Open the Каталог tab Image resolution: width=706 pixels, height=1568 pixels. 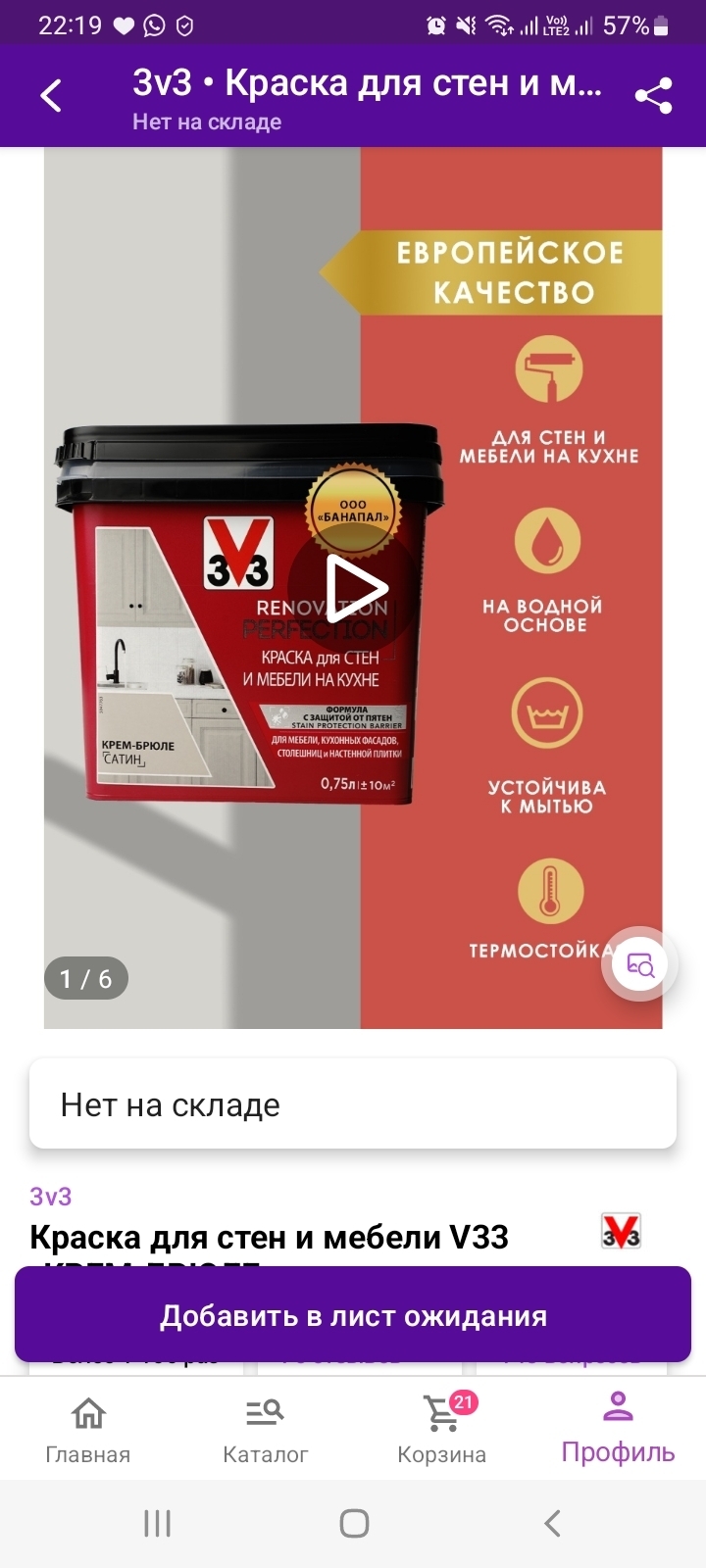click(265, 1429)
